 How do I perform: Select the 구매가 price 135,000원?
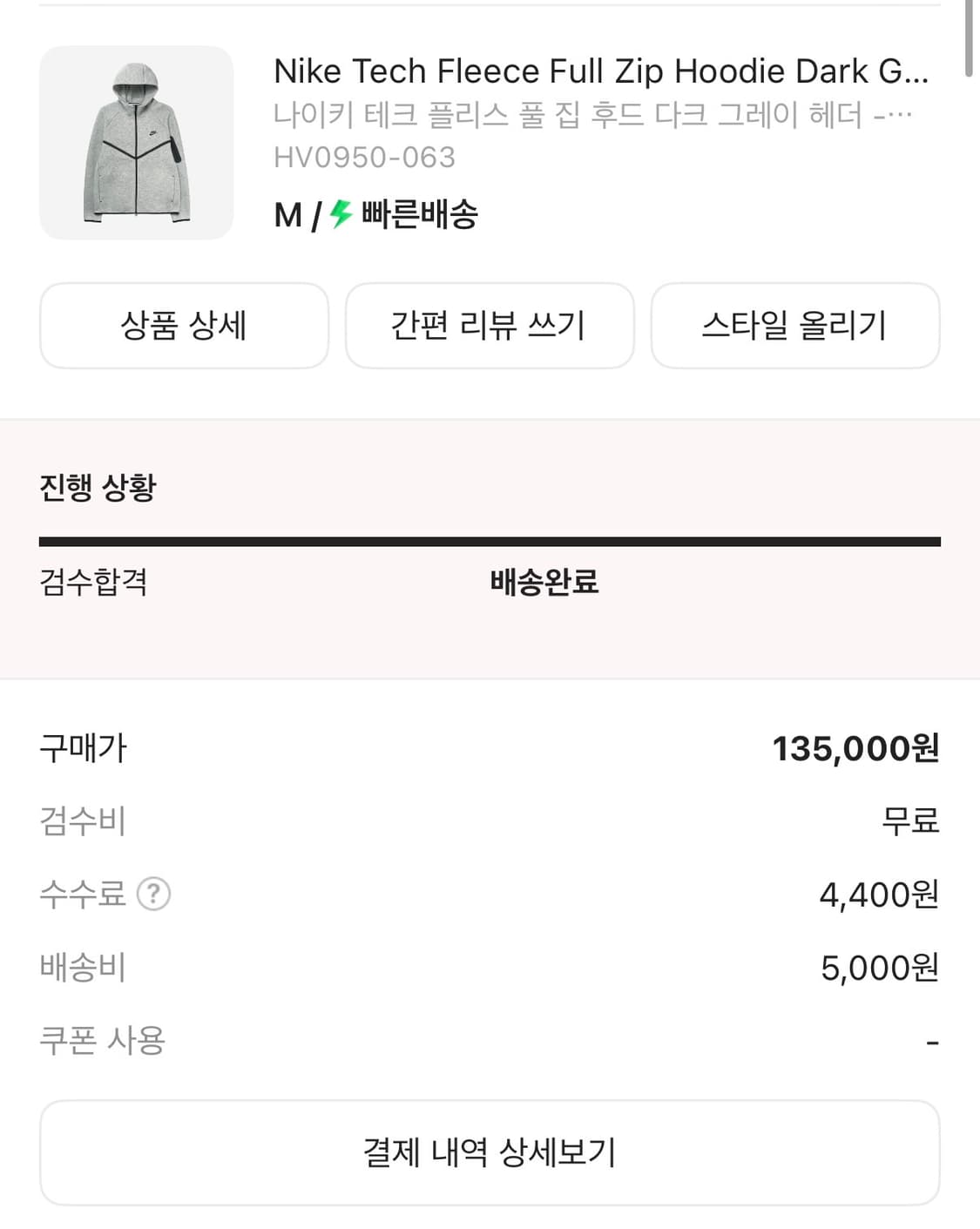857,748
